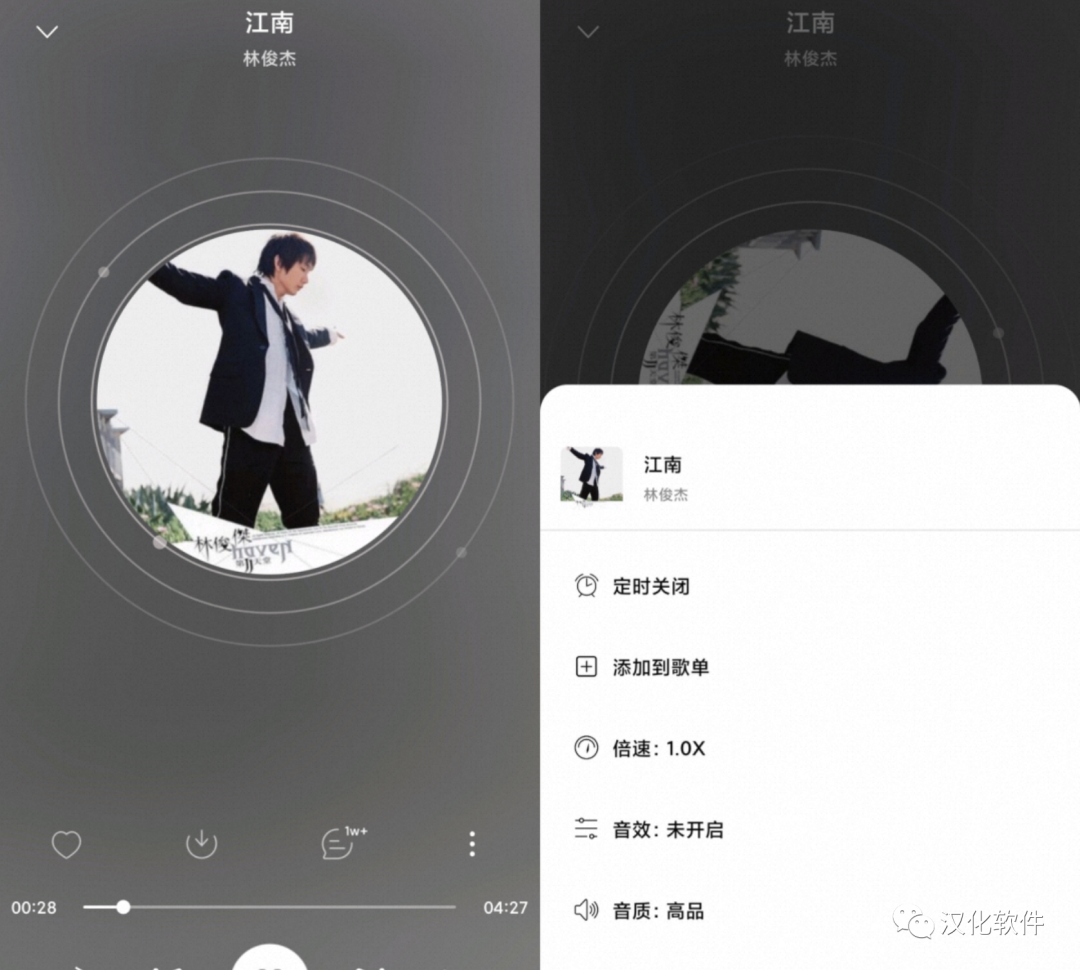The width and height of the screenshot is (1080, 970).
Task: Like the song 江南 with the heart icon
Action: coord(66,845)
